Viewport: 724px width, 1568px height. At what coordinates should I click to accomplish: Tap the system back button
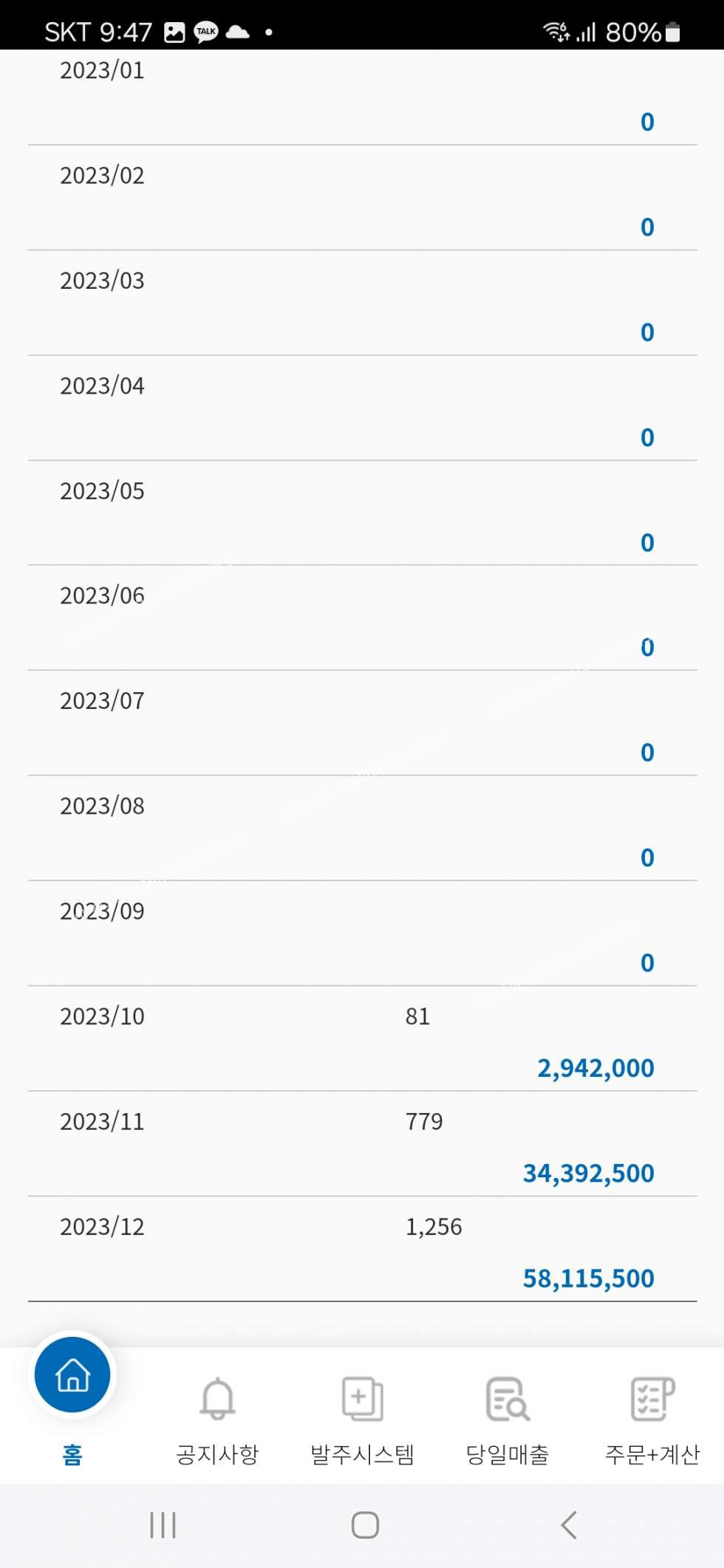(568, 1525)
